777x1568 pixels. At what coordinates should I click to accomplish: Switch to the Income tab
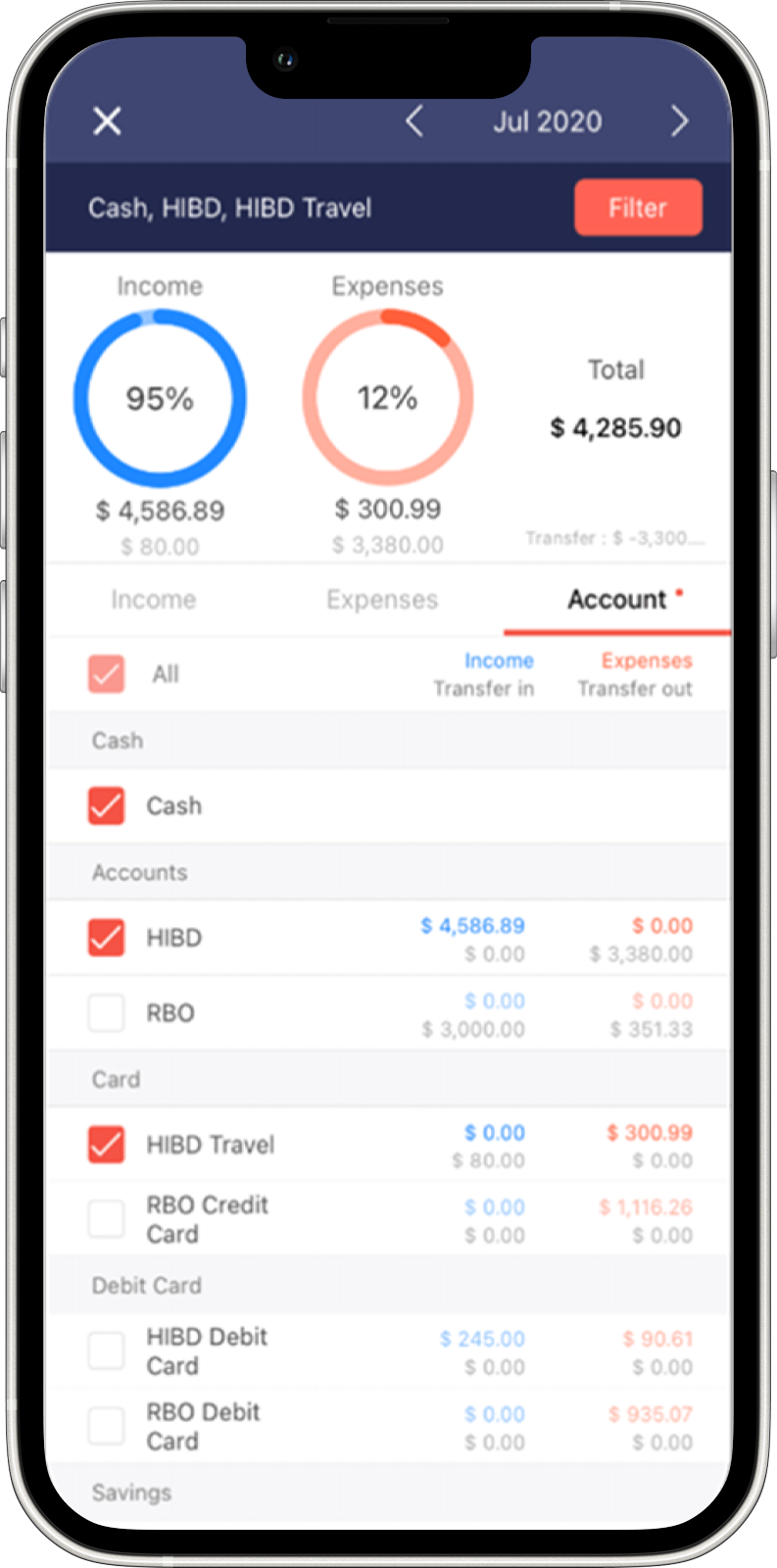point(154,600)
